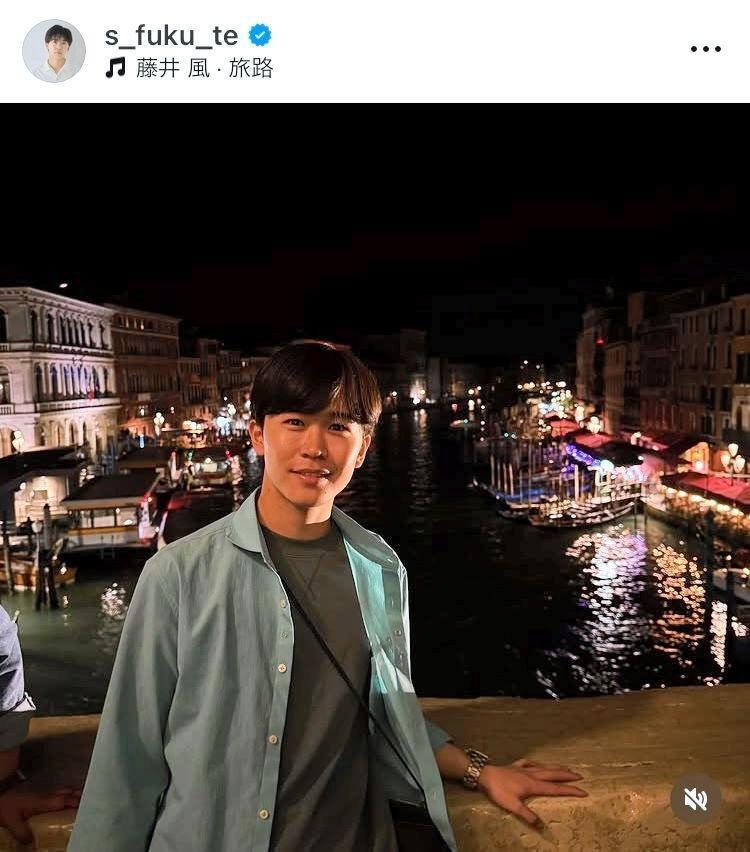
Task: Open the s_fuku_te profile picture
Action: tap(54, 51)
